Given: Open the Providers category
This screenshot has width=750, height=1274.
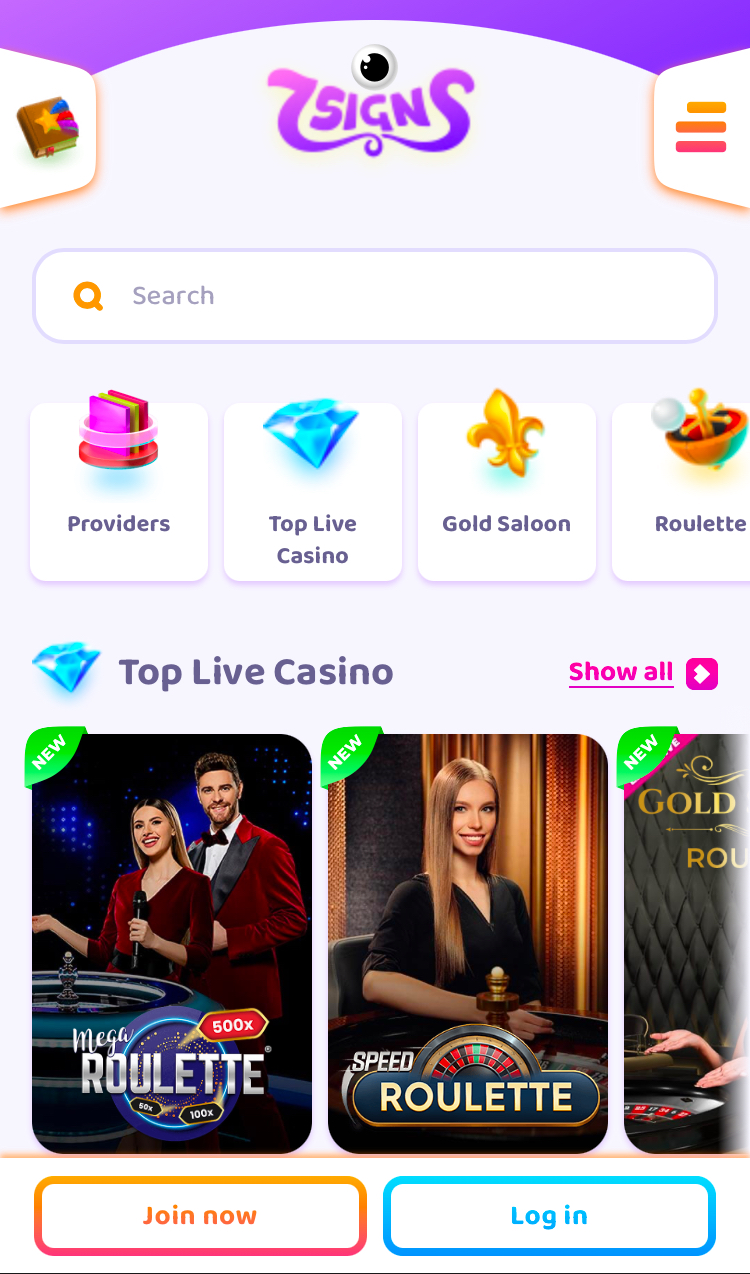Looking at the screenshot, I should 119,491.
